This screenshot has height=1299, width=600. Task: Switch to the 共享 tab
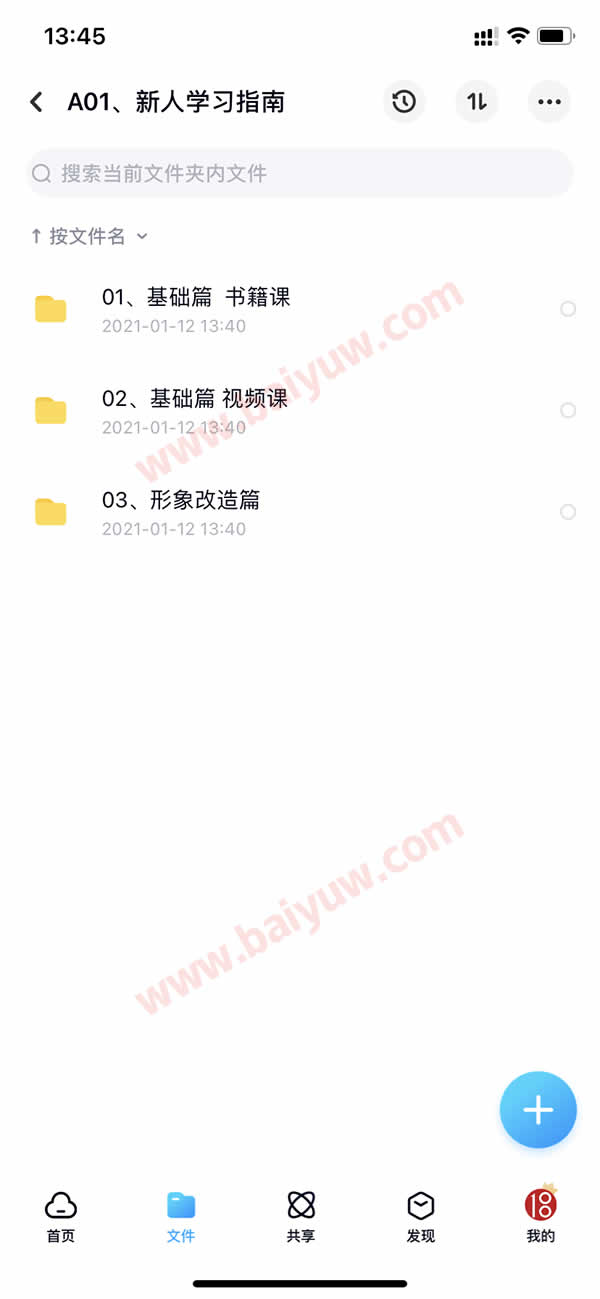click(301, 1217)
